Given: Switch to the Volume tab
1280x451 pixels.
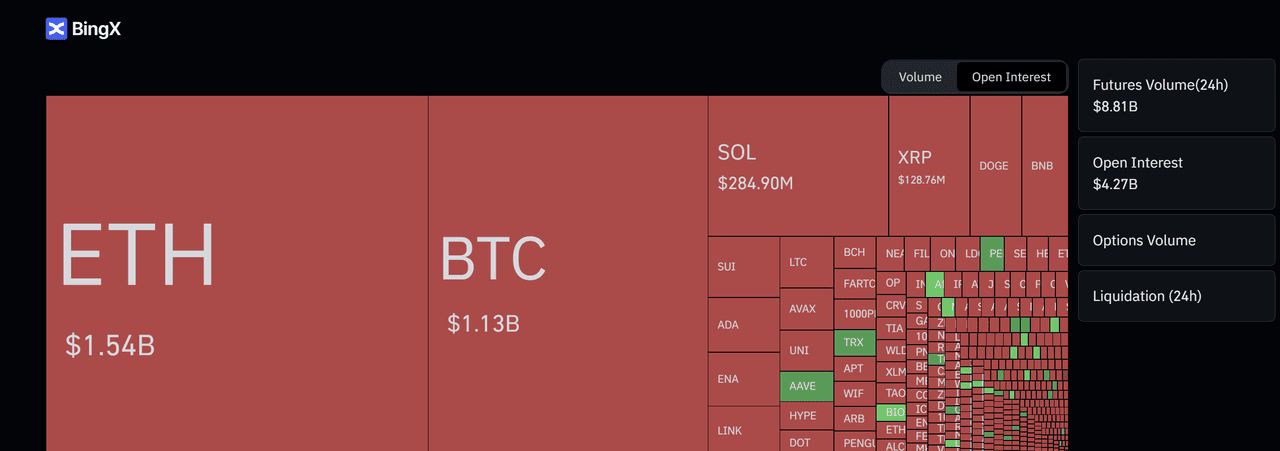Looking at the screenshot, I should (920, 77).
